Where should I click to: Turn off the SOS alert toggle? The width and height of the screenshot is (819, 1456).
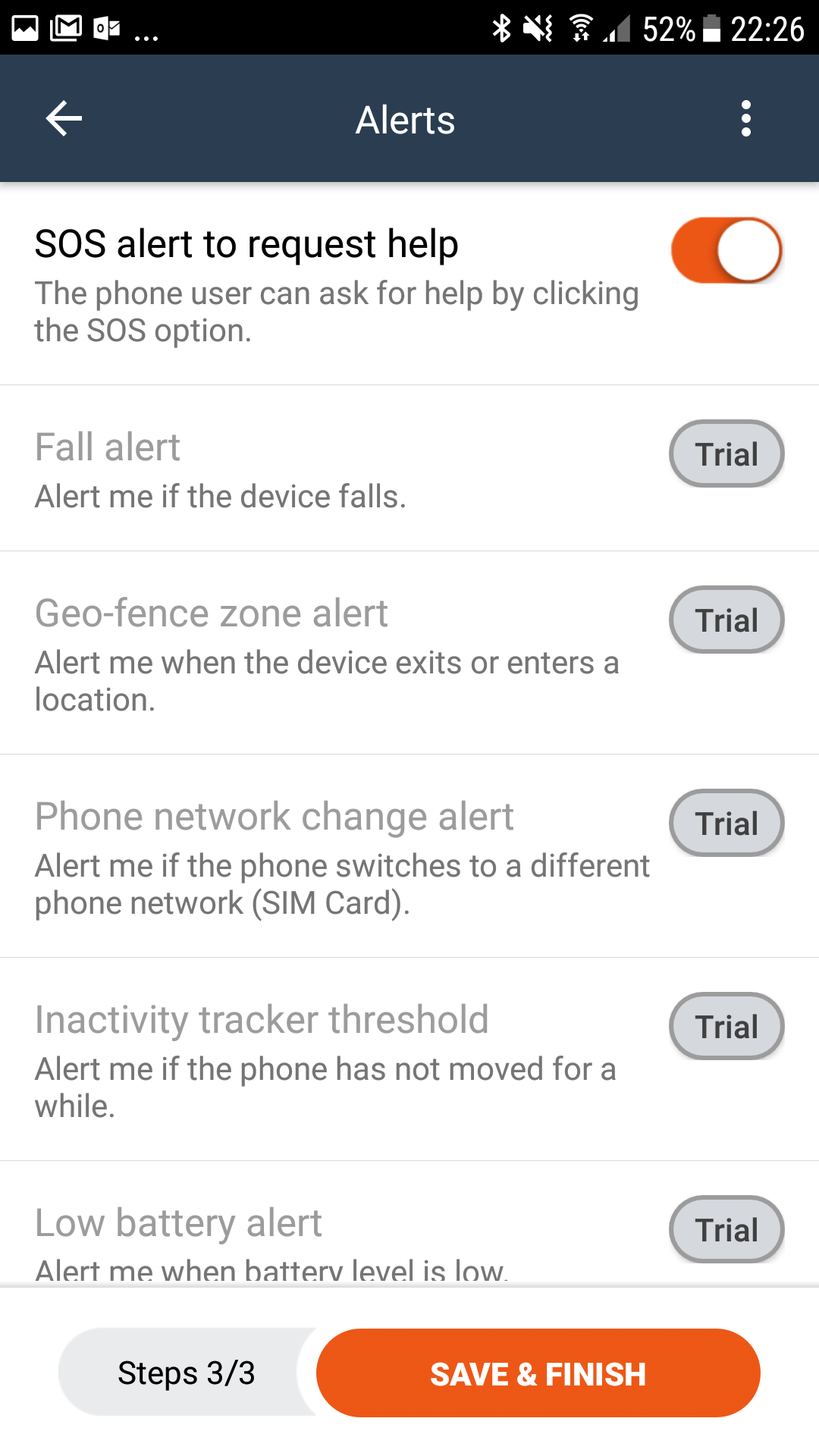(x=726, y=250)
